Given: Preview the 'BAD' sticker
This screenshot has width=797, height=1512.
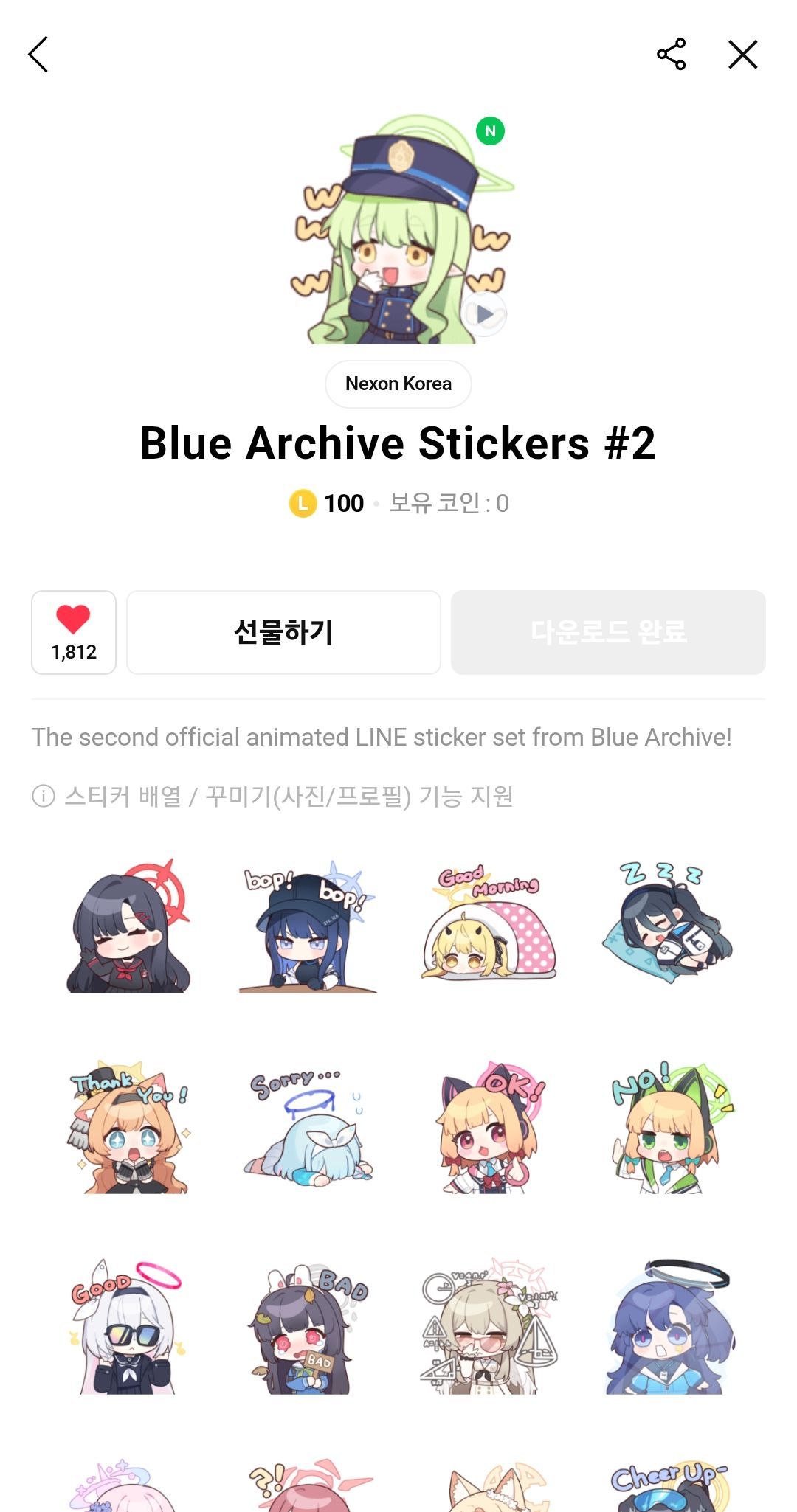Looking at the screenshot, I should 308,1327.
